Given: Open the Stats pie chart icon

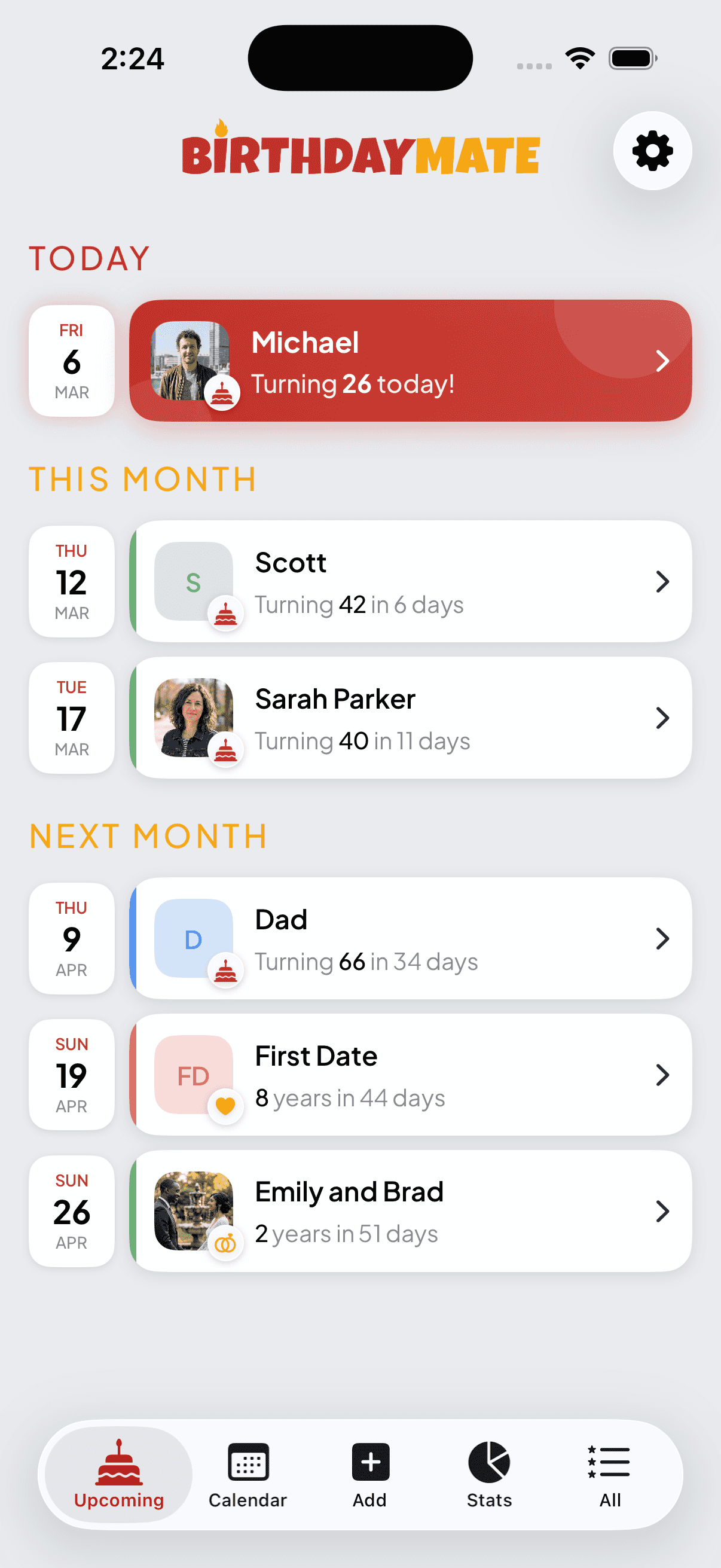Looking at the screenshot, I should 488,1461.
